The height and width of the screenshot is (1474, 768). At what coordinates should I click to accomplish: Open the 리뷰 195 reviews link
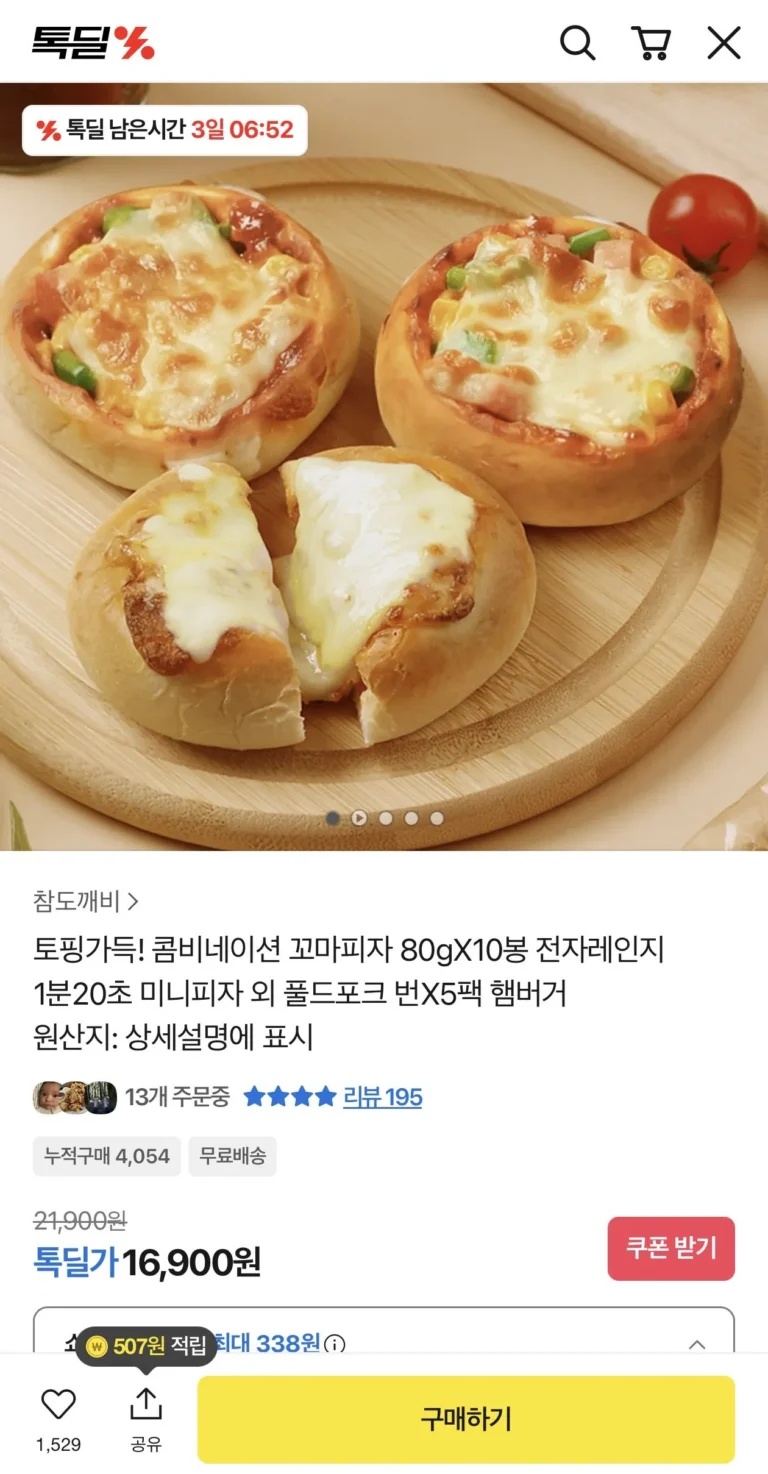pyautogui.click(x=383, y=1097)
